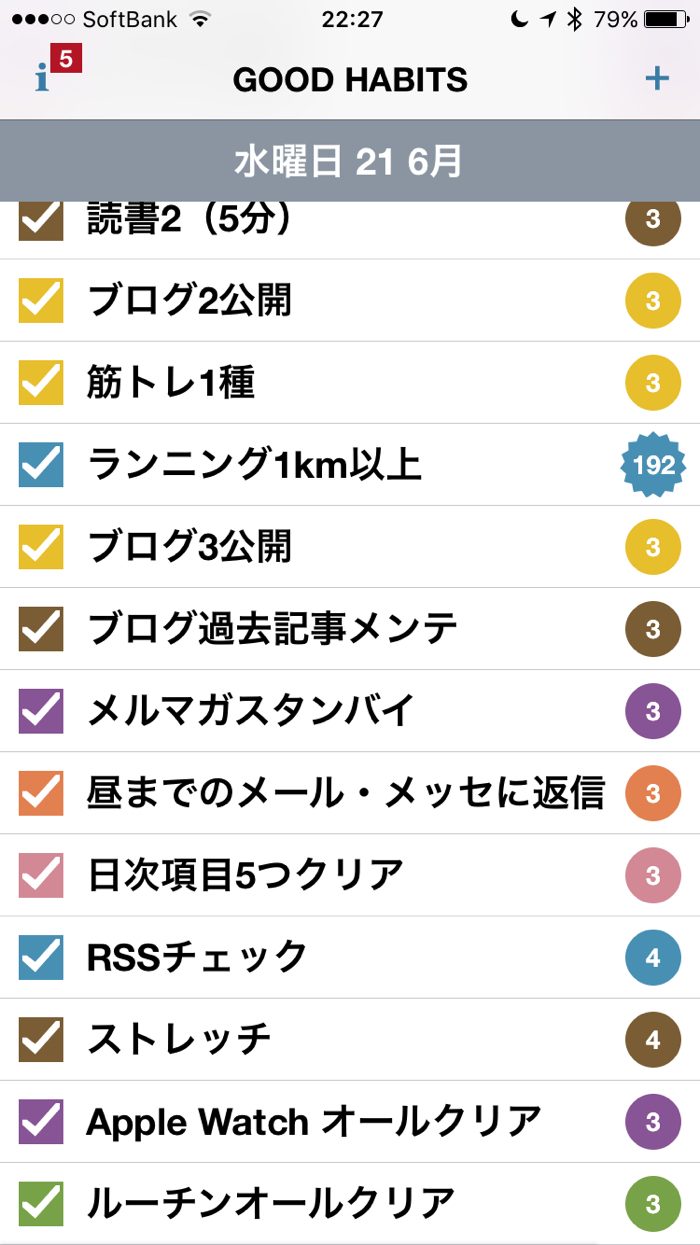Uncheck the 筋トレ1種 checkbox
The image size is (700, 1245).
pyautogui.click(x=41, y=383)
